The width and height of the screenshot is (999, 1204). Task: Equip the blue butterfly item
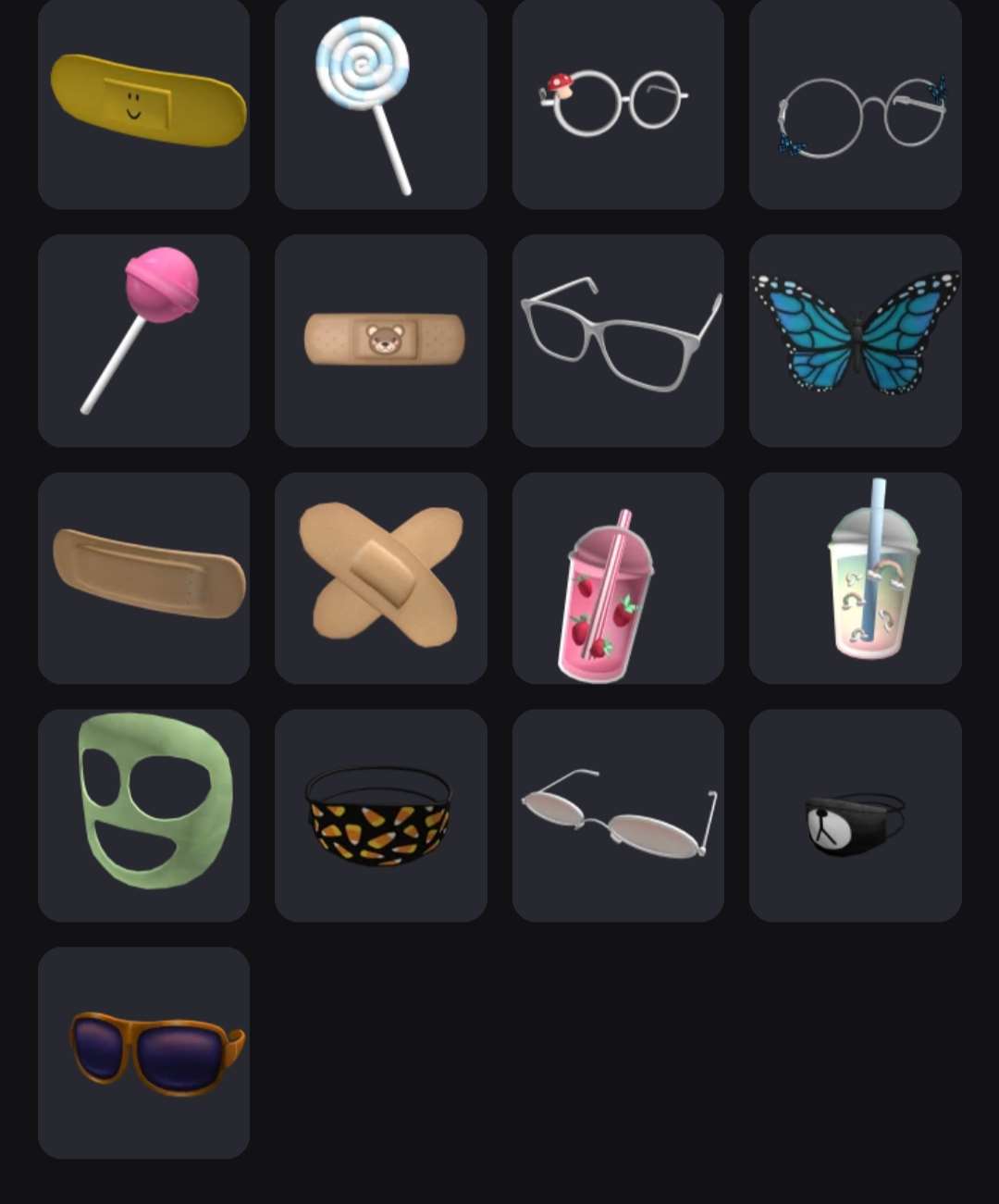[855, 340]
